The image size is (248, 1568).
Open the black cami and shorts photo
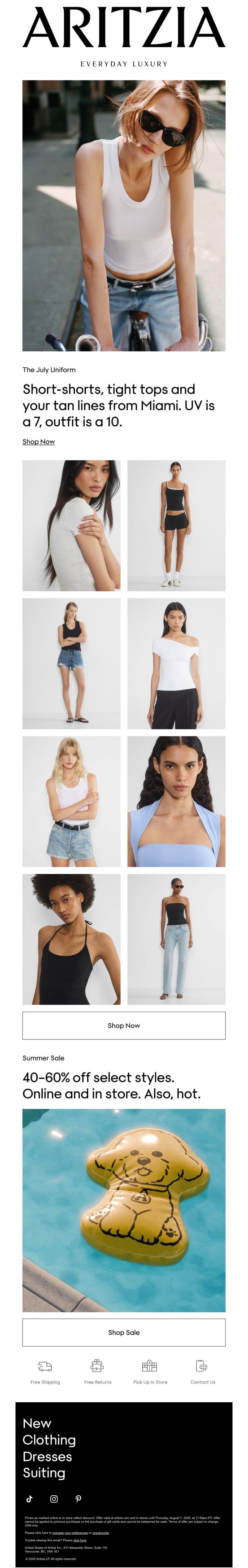click(x=176, y=525)
